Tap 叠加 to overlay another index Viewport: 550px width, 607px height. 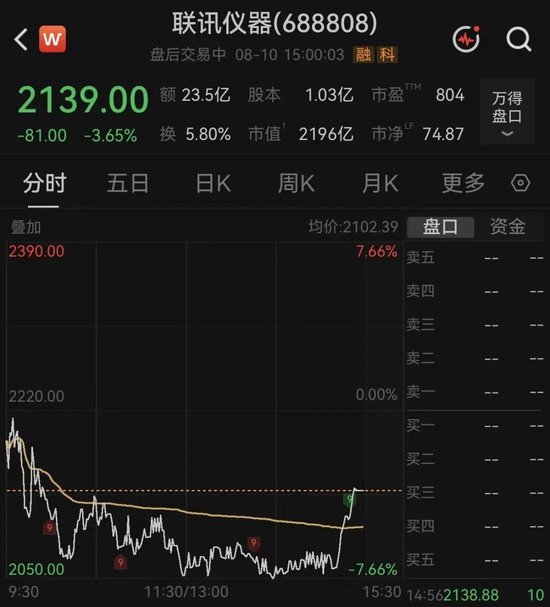pos(26,227)
